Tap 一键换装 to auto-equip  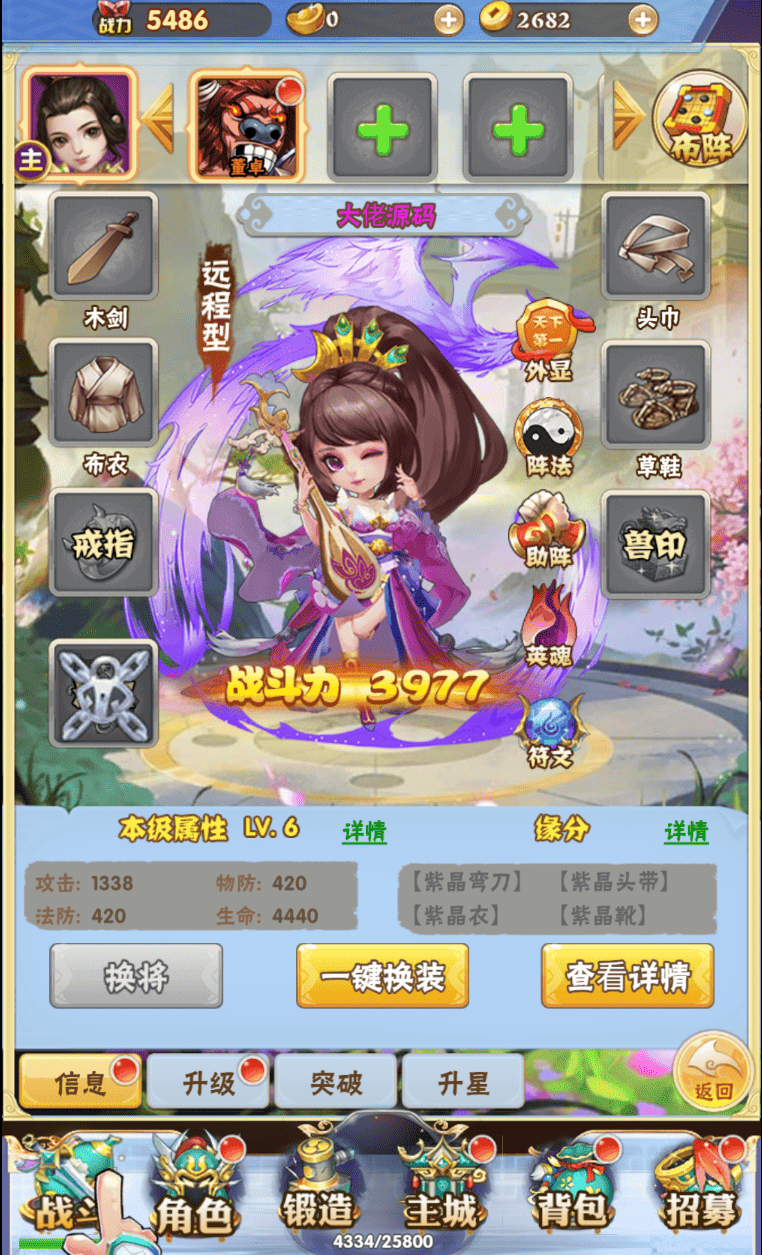pyautogui.click(x=383, y=976)
